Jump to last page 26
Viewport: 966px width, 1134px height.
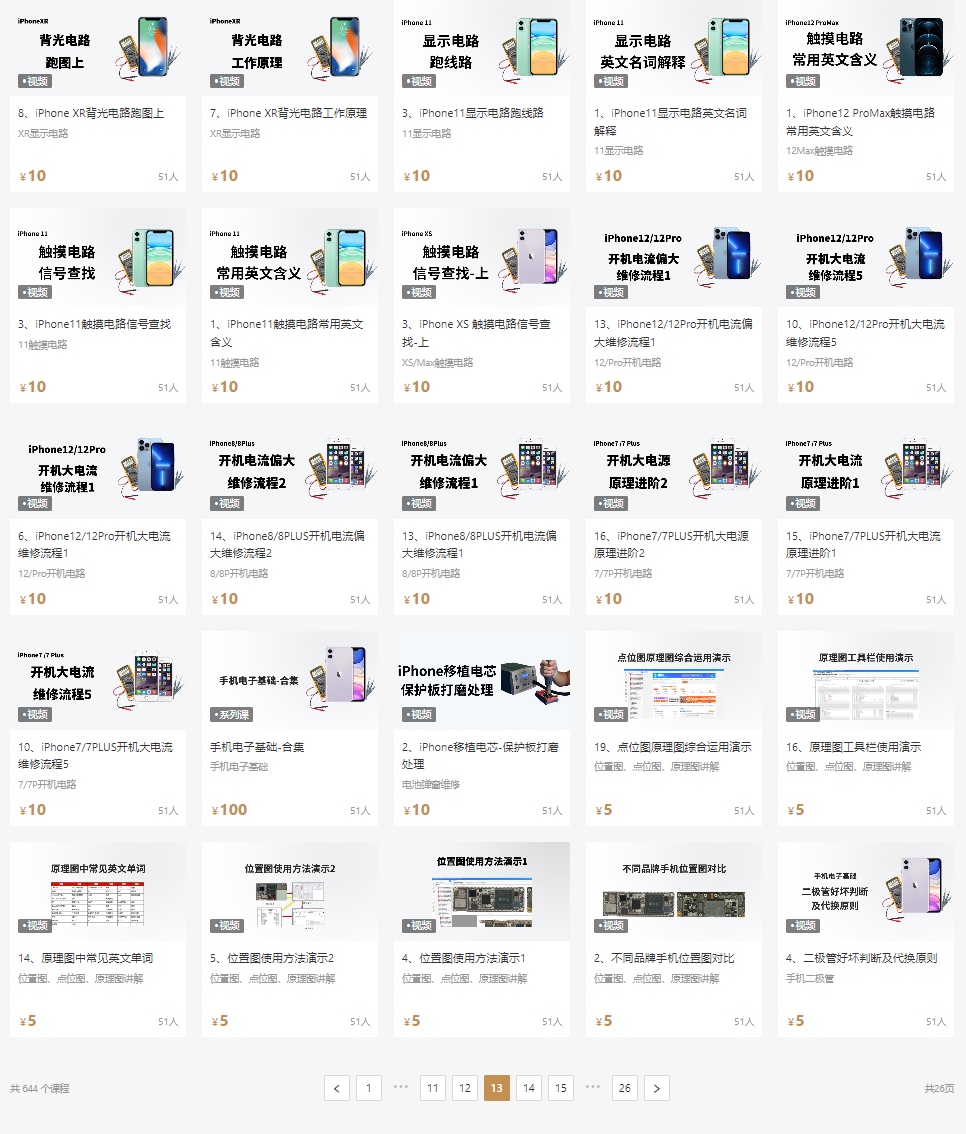coord(625,1088)
